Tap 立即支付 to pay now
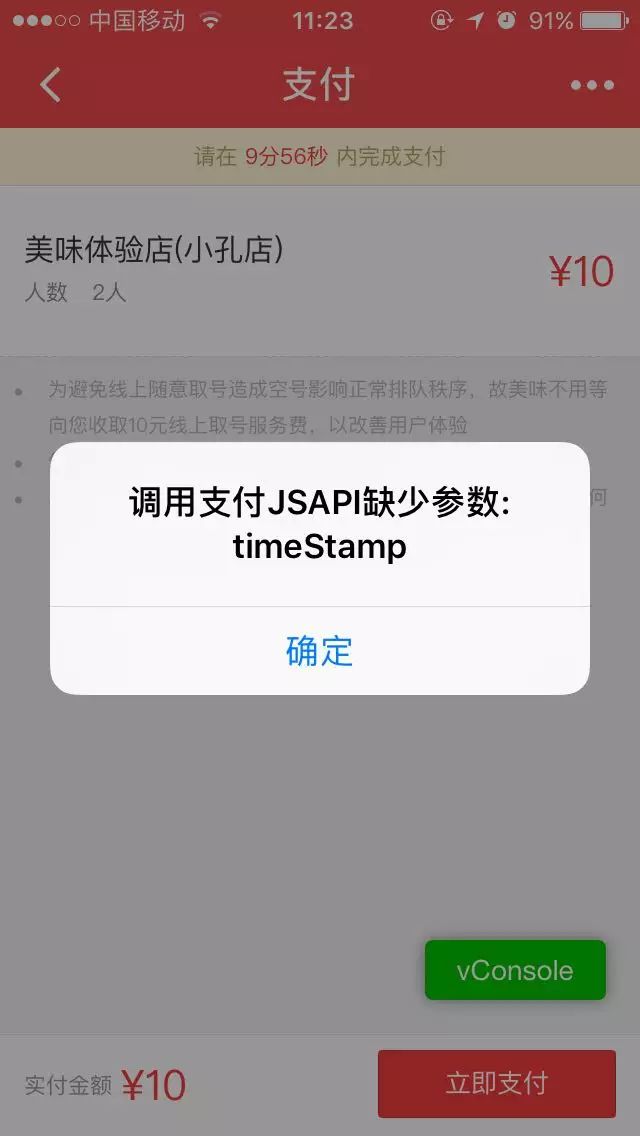The height and width of the screenshot is (1136, 640). [x=496, y=1084]
